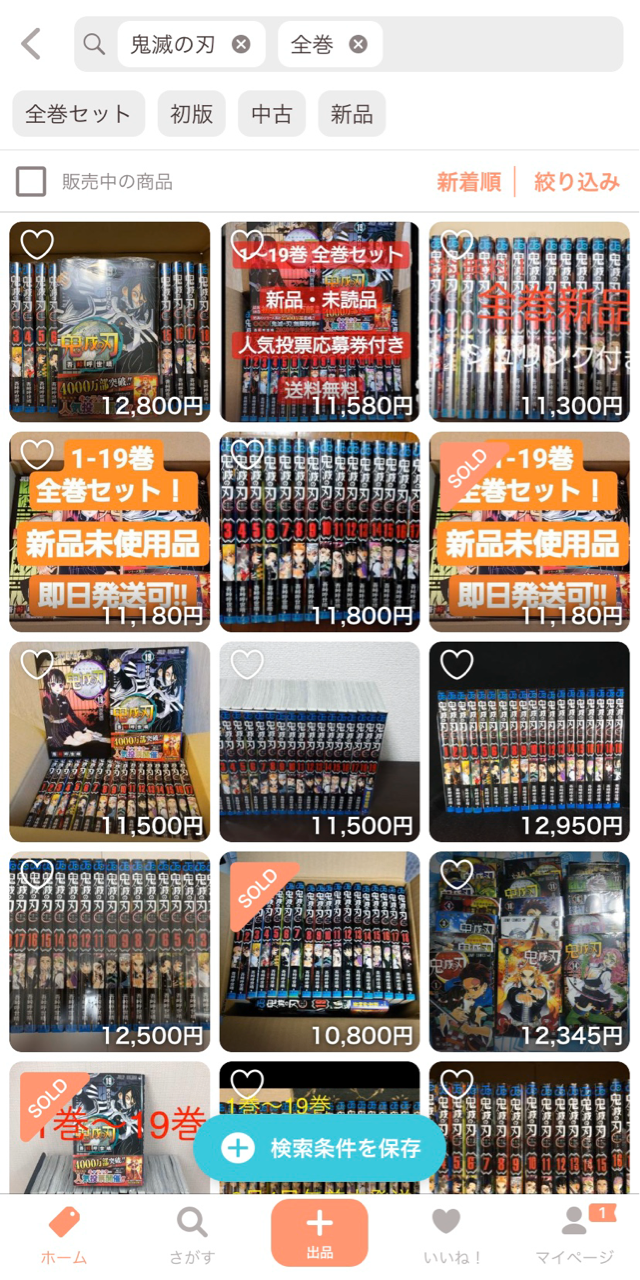The width and height of the screenshot is (640, 1280).
Task: Select the 新品 suggestion chip
Action: click(x=352, y=114)
